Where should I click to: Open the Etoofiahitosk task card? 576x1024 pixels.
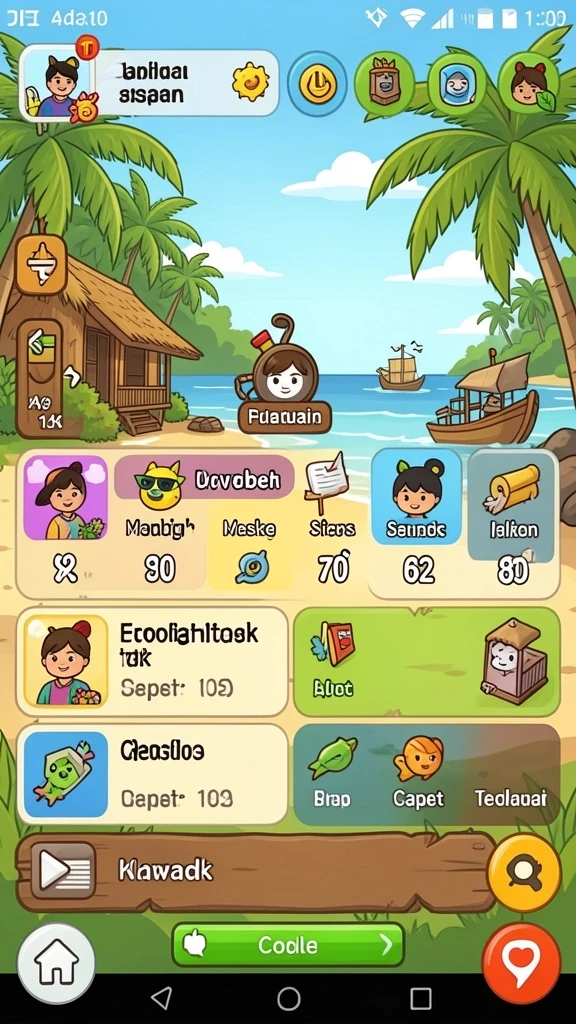(x=152, y=661)
